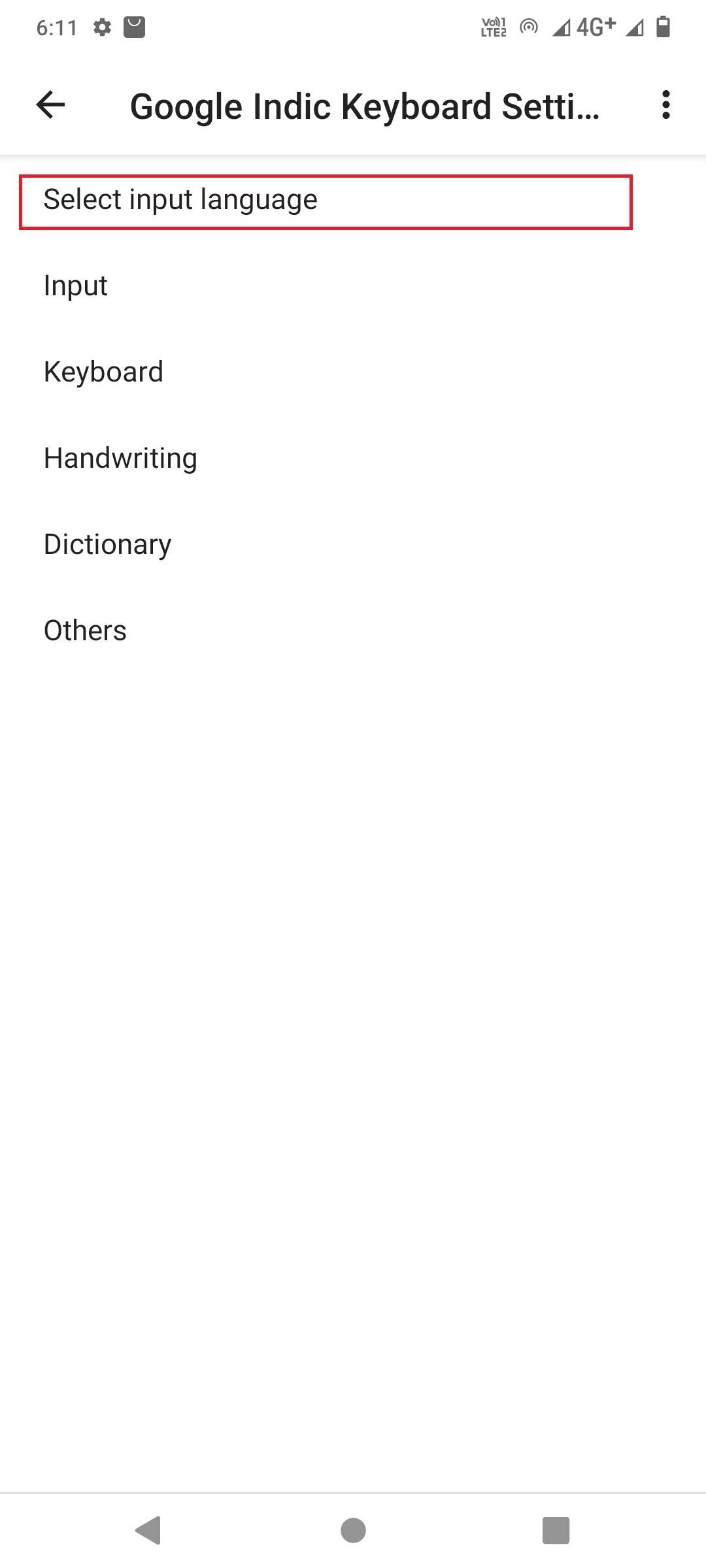Open the three-dot overflow menu
The height and width of the screenshot is (1568, 706).
(665, 105)
